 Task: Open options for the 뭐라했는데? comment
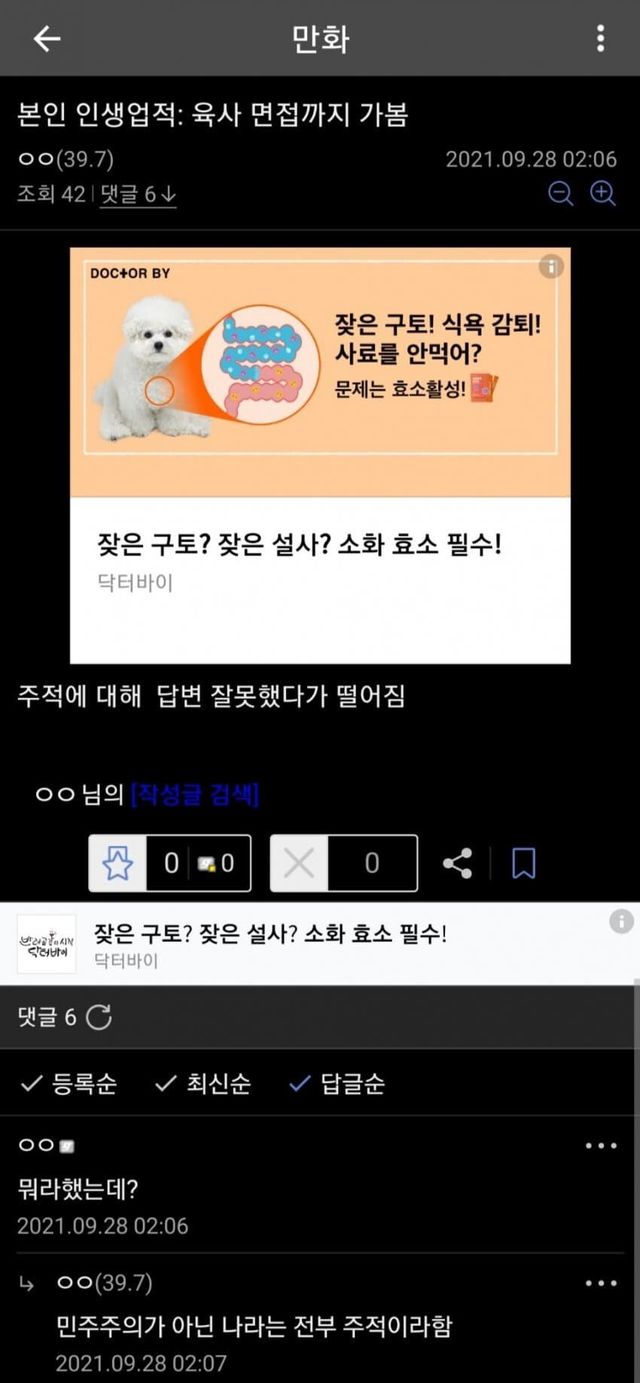[601, 1146]
